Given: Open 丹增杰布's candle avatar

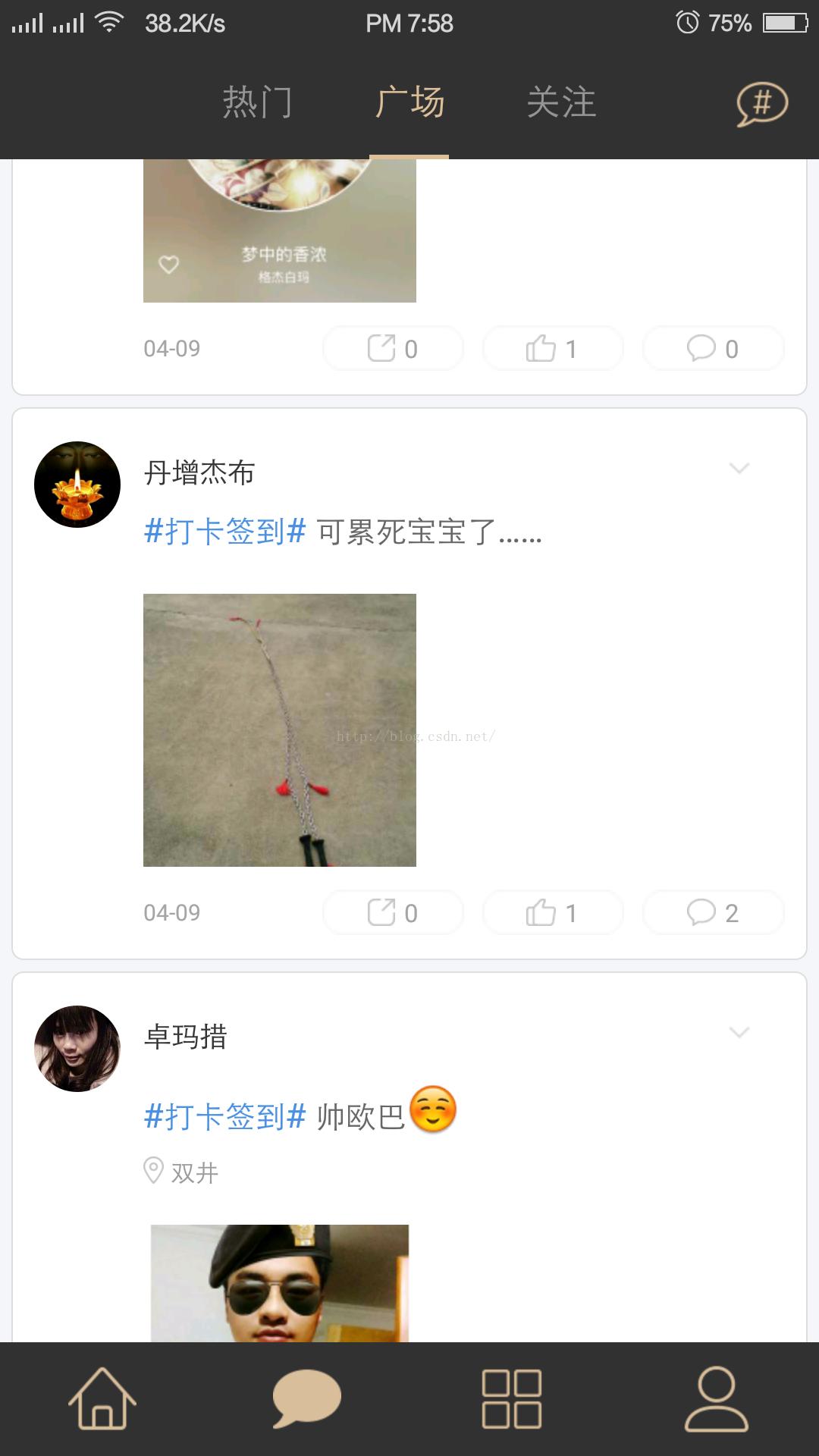Looking at the screenshot, I should tap(78, 485).
